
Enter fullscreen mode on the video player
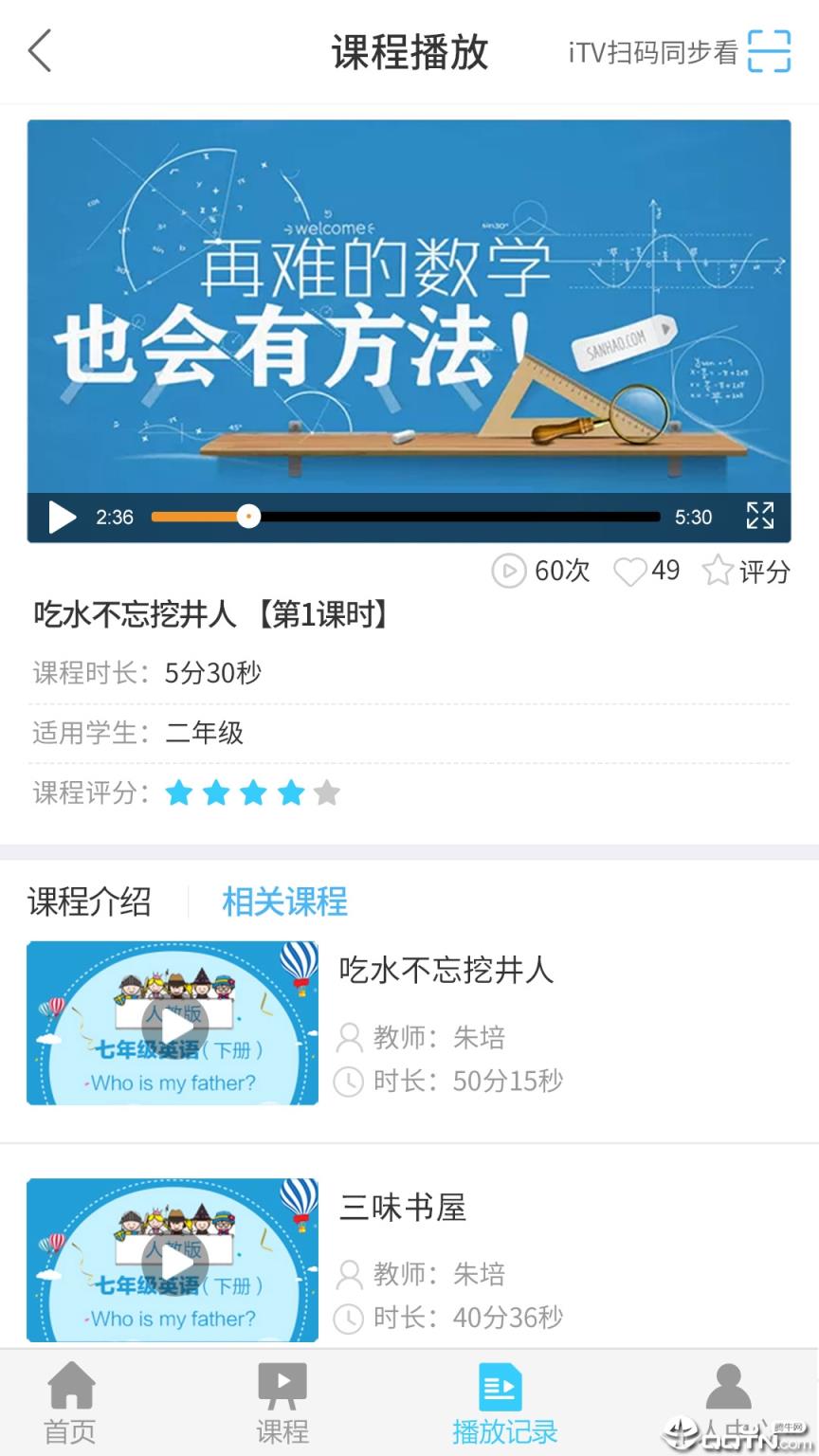[759, 517]
